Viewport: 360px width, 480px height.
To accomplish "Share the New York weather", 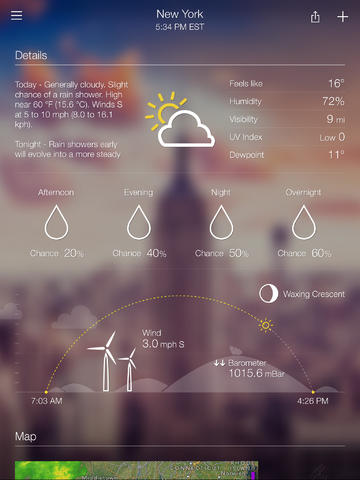I will pos(315,17).
